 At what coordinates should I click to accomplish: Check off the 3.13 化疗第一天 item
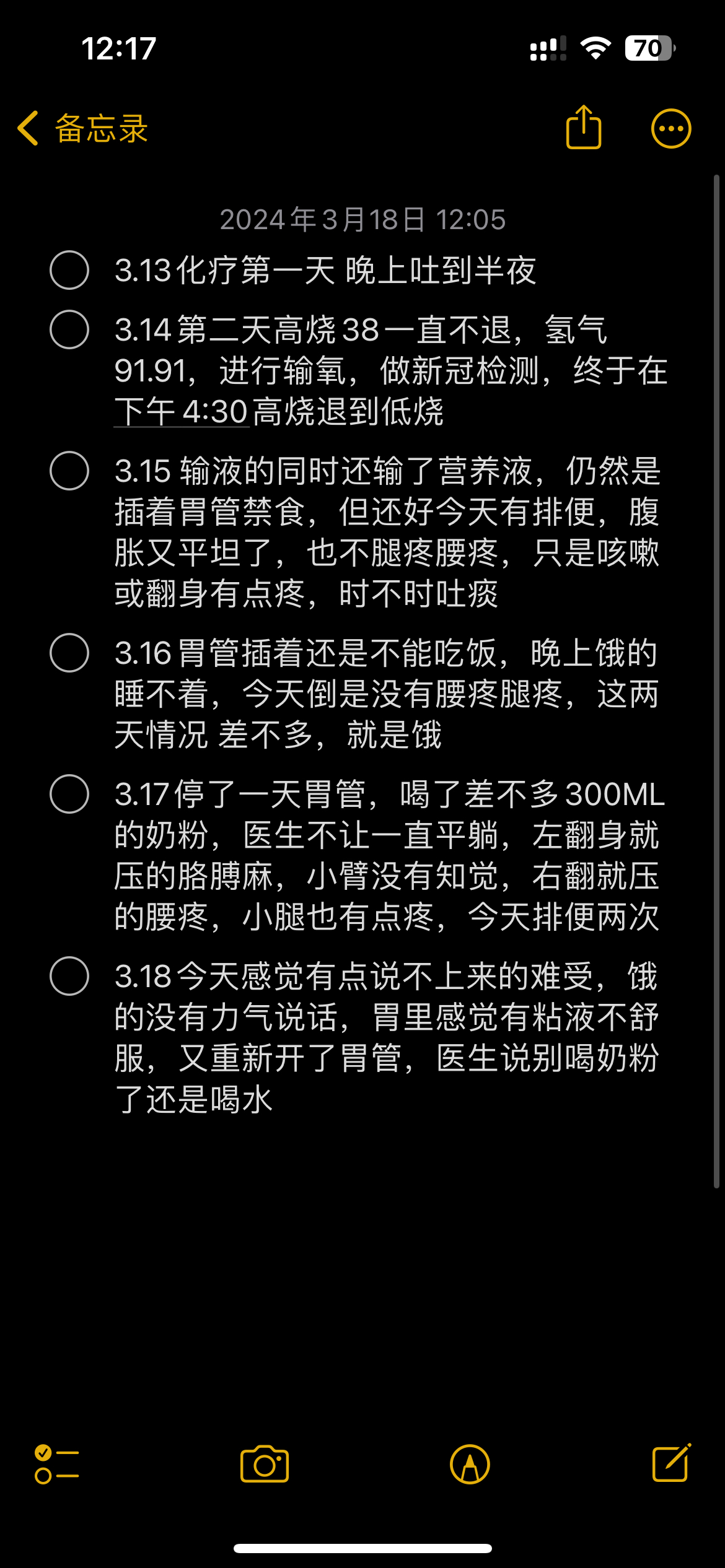69,270
